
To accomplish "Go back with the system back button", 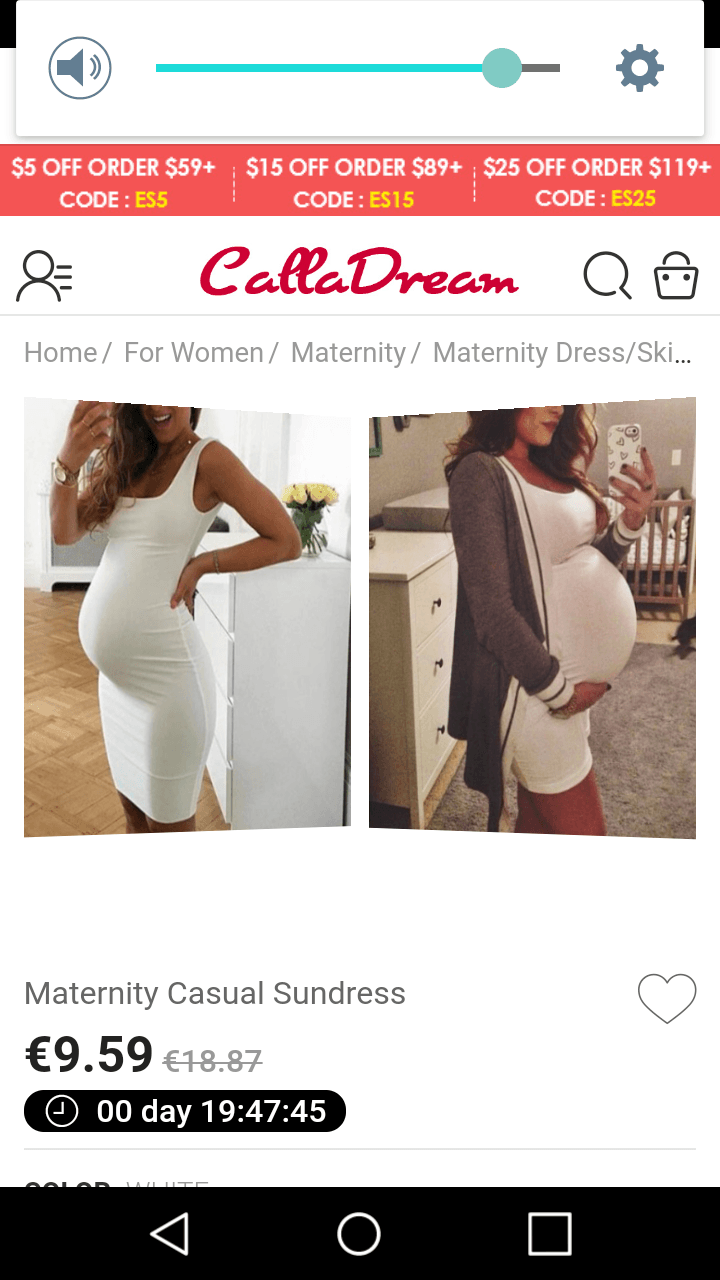I will pos(170,1233).
